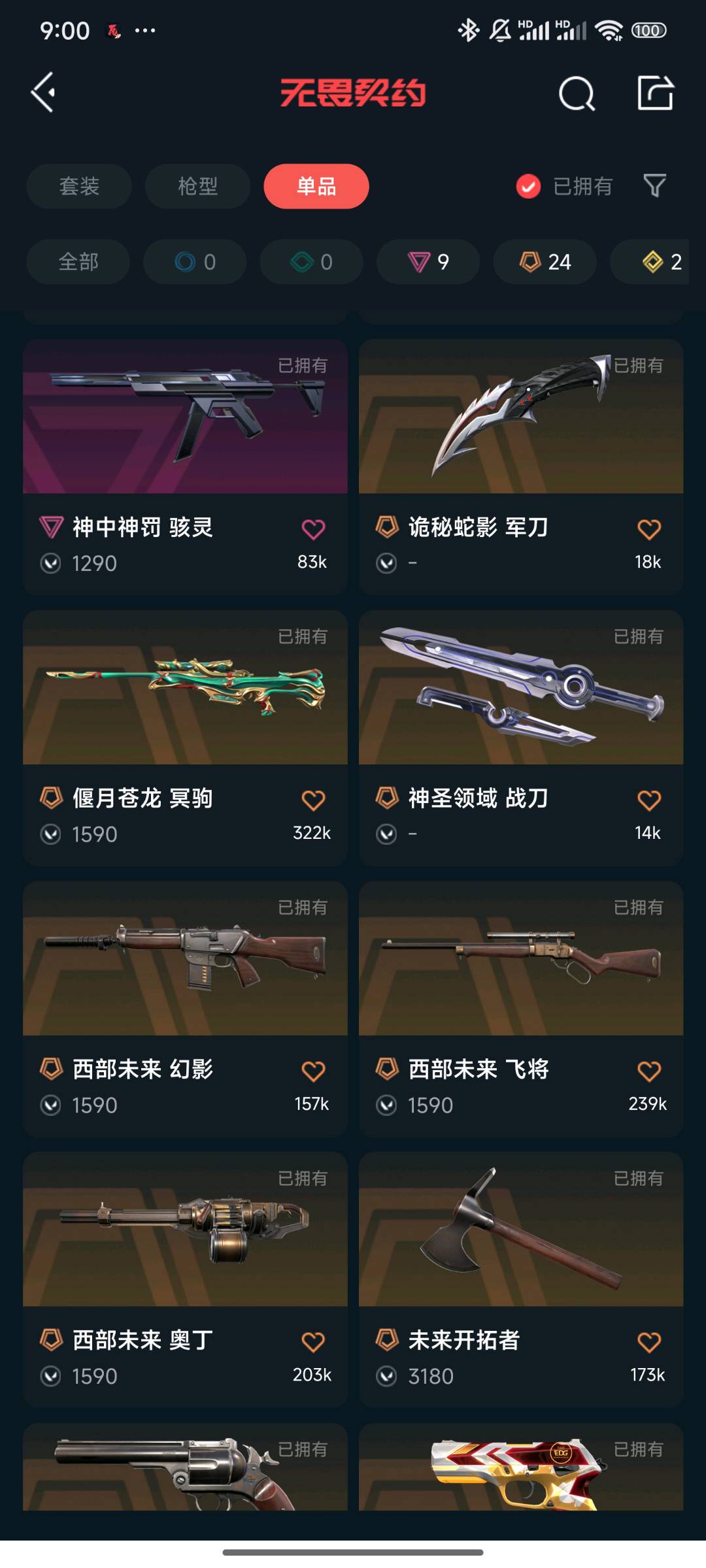Filter by the blue tier chip showing 0
Image resolution: width=706 pixels, height=1568 pixels.
coord(195,262)
